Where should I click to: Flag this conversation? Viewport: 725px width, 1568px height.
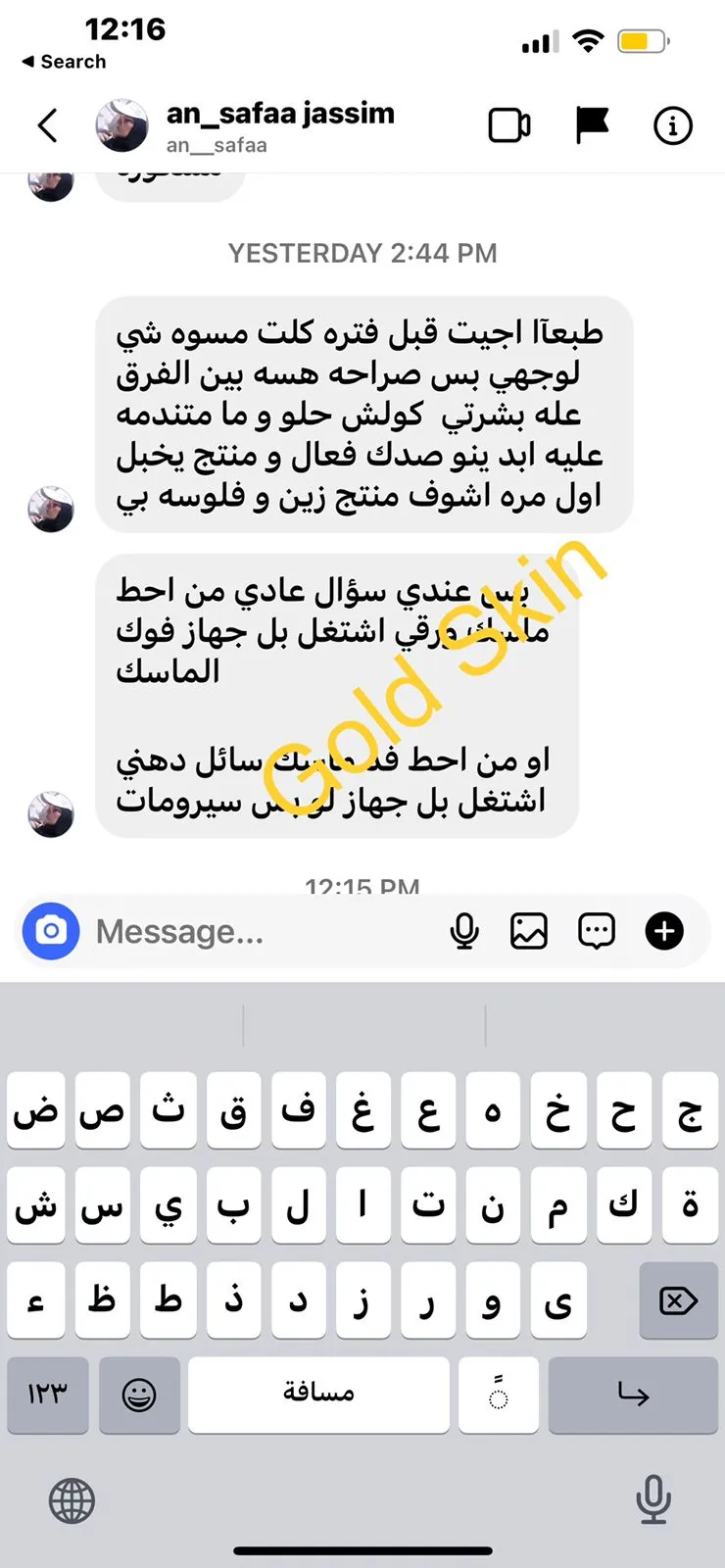(x=592, y=125)
